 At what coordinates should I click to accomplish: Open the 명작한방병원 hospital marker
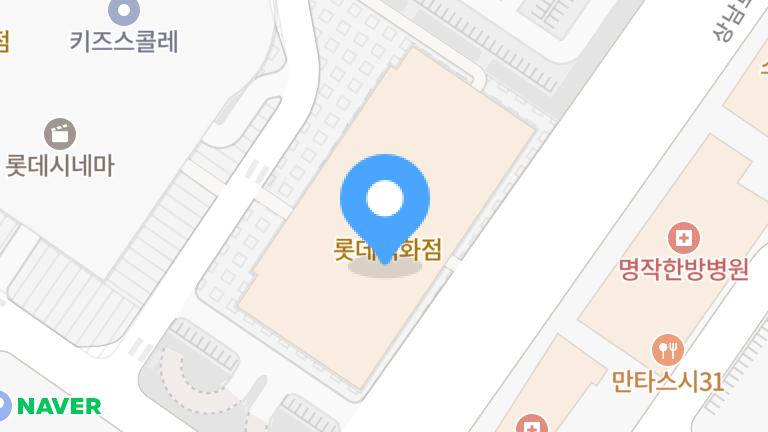685,239
